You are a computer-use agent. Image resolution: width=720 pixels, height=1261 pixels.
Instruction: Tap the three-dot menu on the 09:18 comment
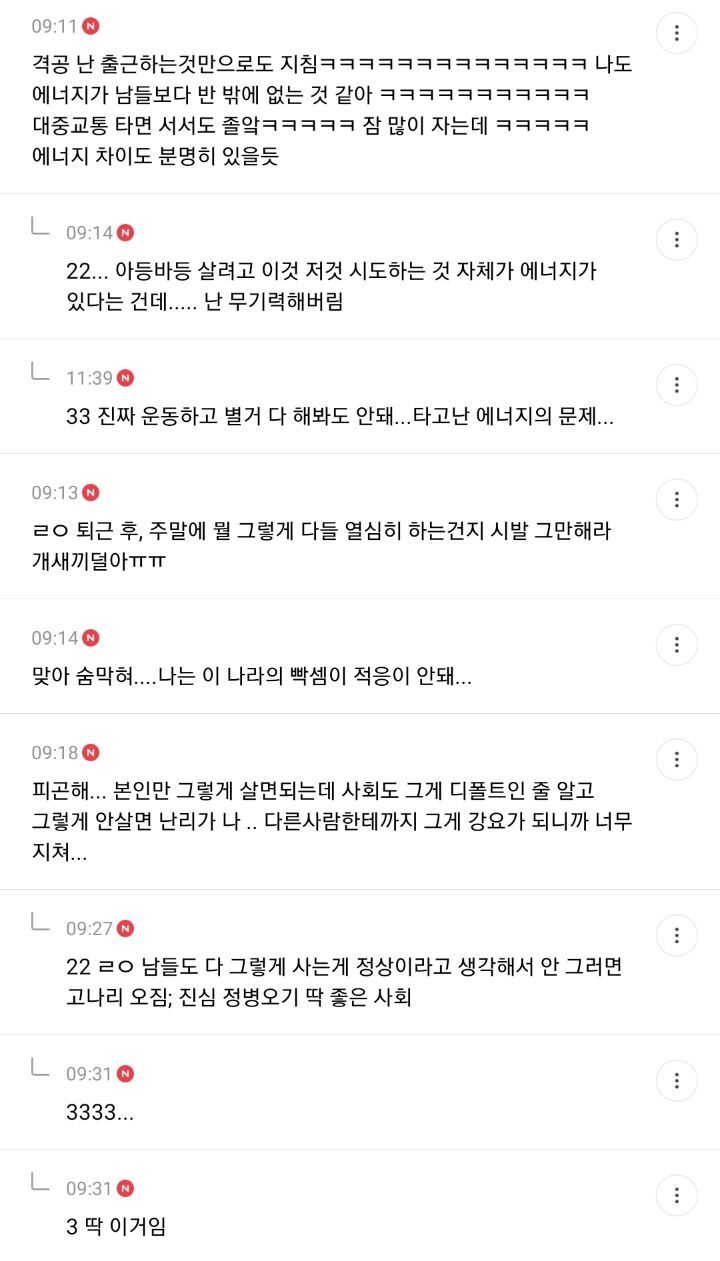(x=677, y=759)
